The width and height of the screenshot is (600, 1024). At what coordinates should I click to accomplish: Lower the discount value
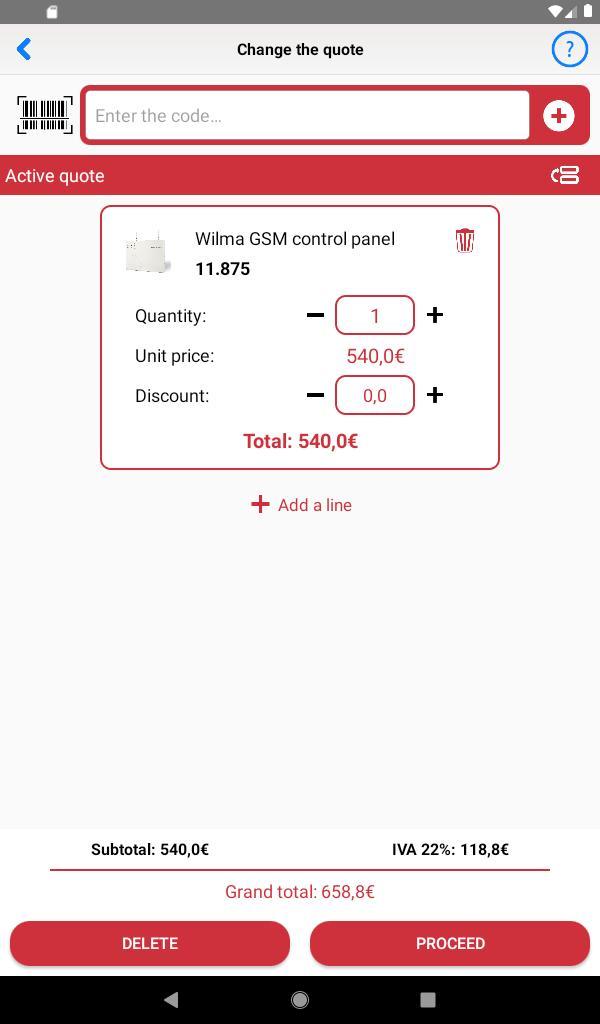pos(315,395)
